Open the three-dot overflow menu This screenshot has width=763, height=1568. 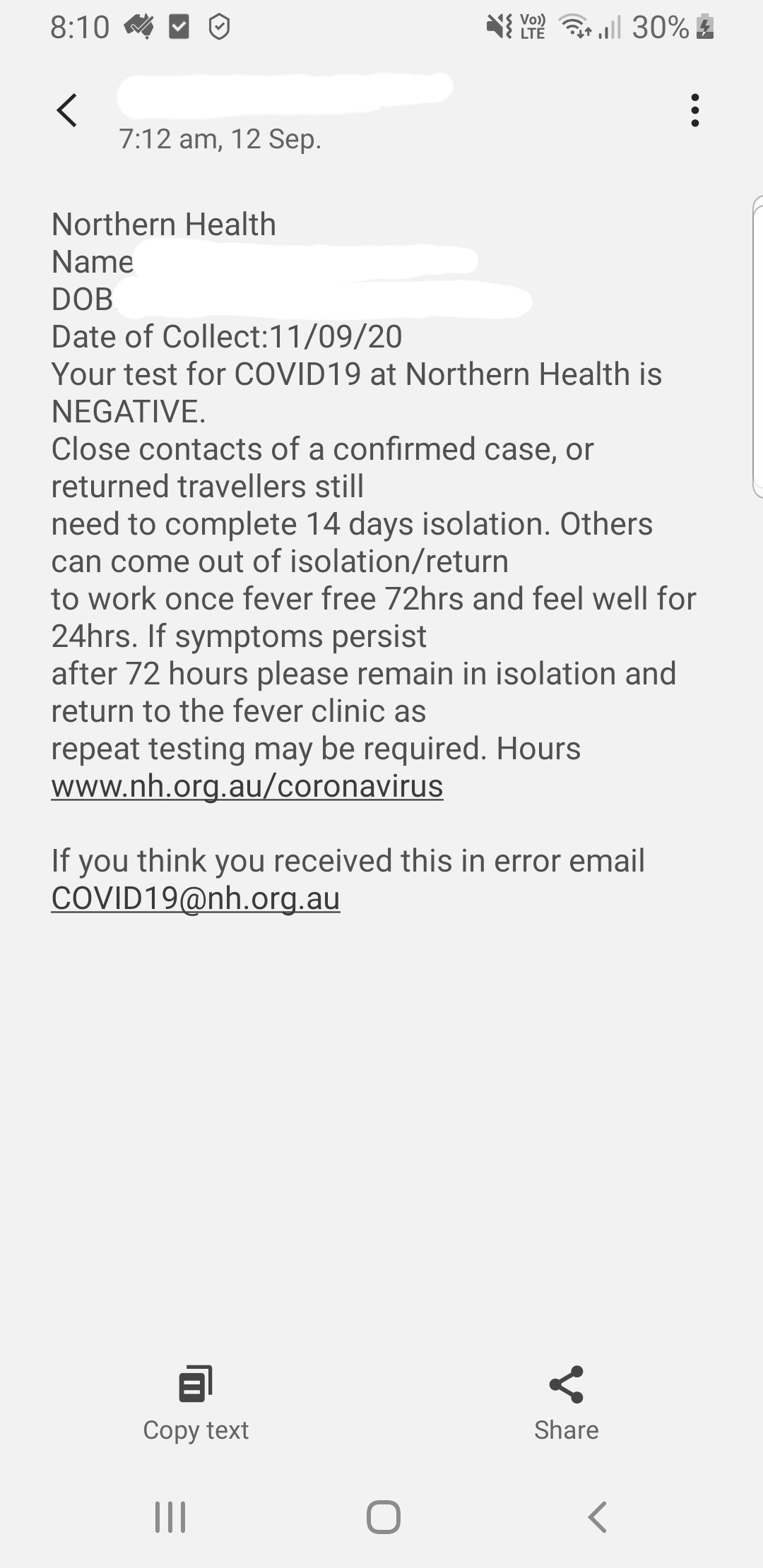point(695,110)
